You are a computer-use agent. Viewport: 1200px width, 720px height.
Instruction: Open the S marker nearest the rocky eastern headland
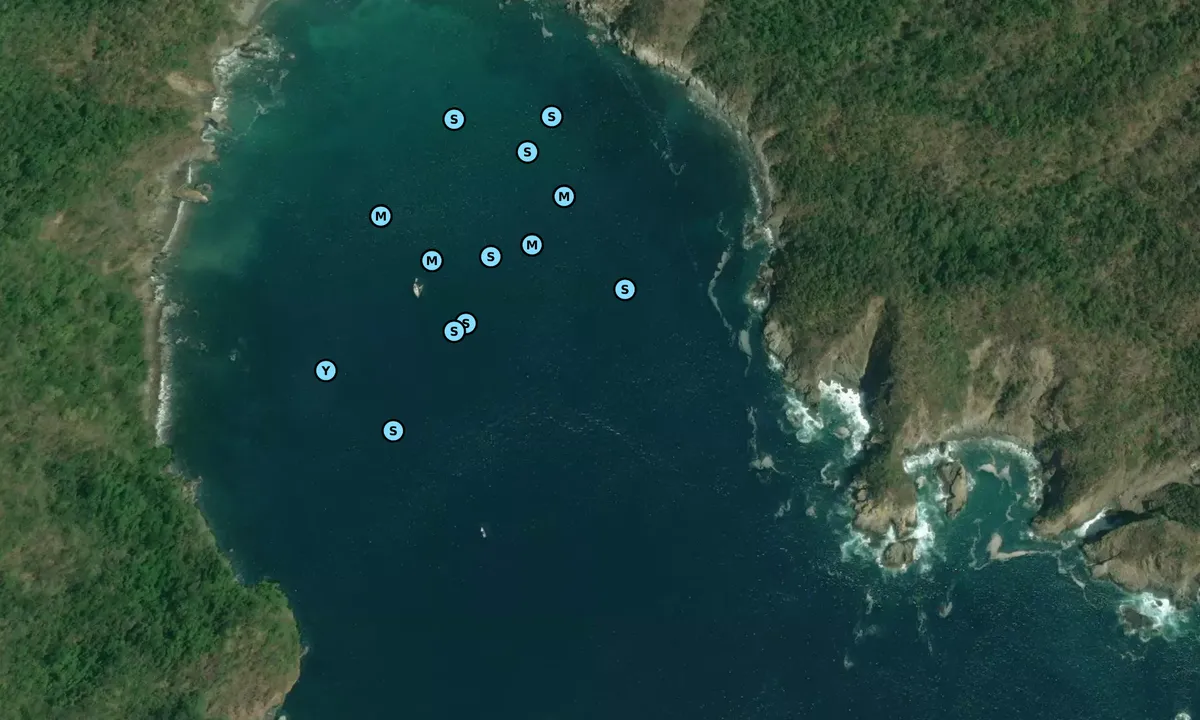625,290
